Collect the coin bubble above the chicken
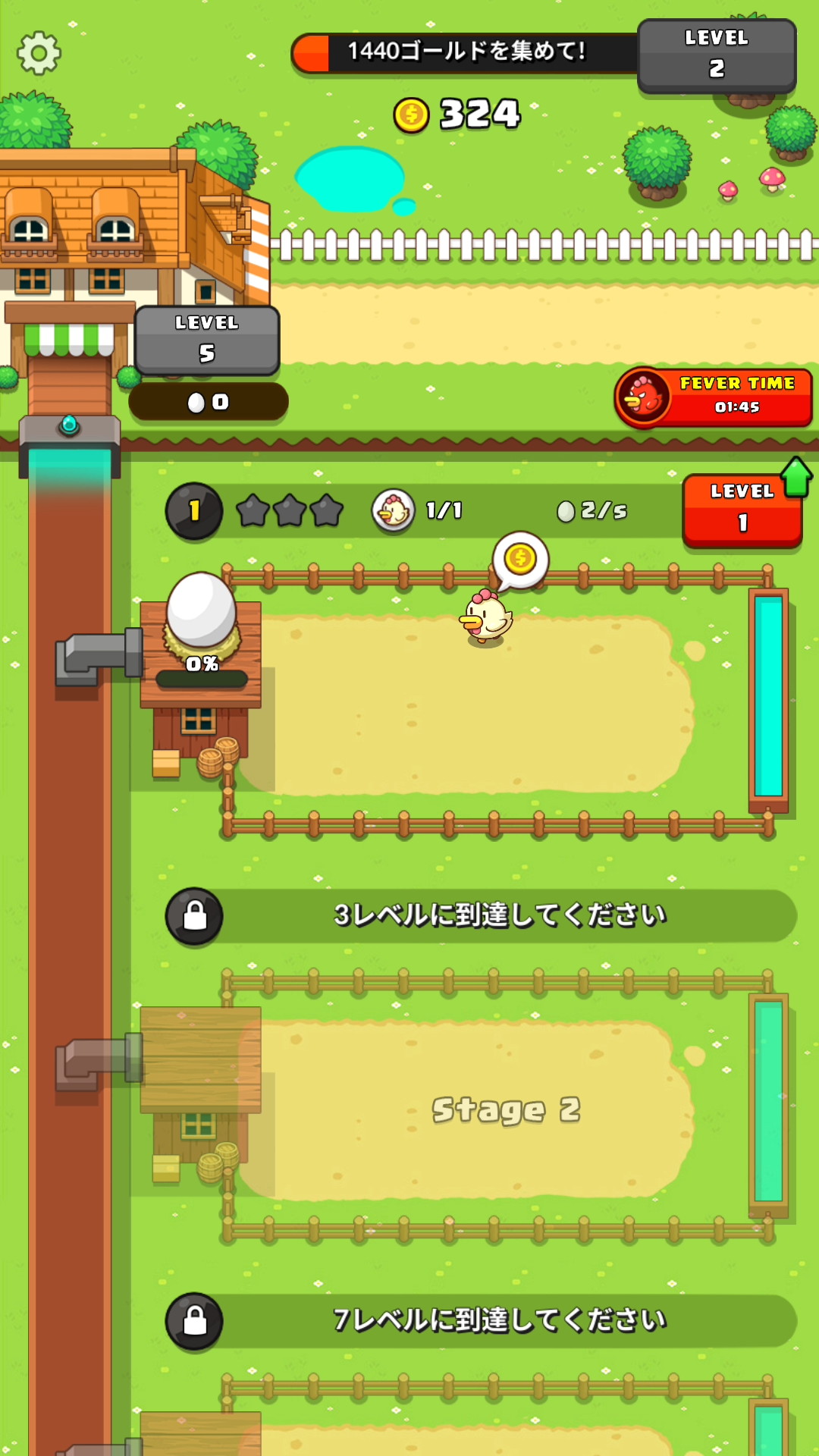The image size is (819, 1456). coord(520,560)
